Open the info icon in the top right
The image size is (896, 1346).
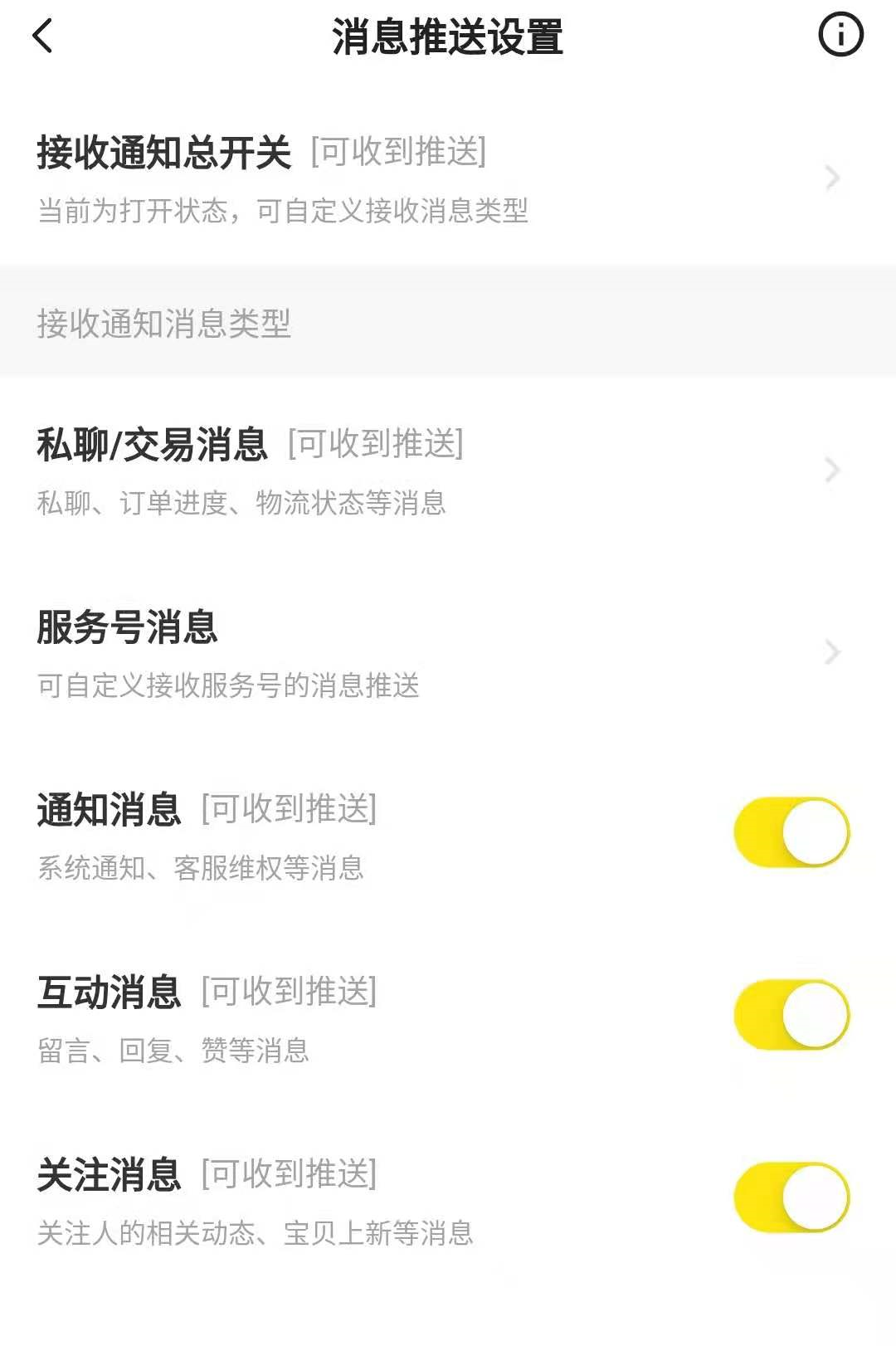click(x=840, y=35)
